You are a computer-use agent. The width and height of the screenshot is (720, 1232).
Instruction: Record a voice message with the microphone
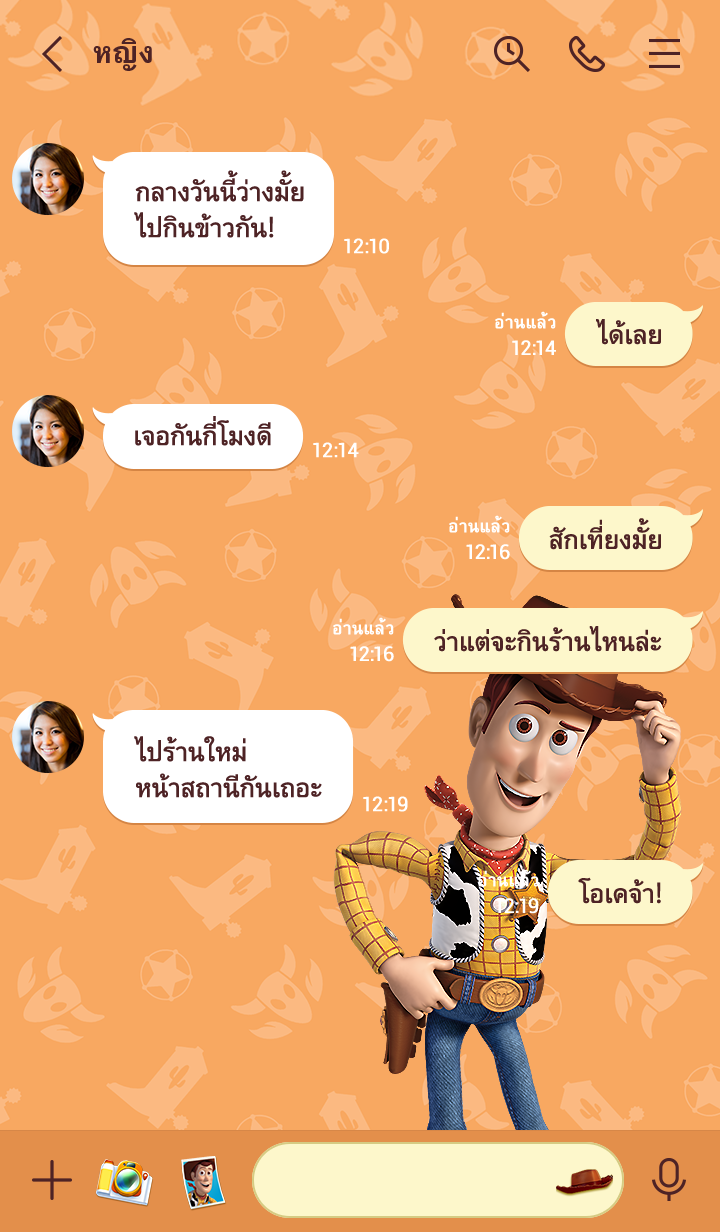[668, 1181]
